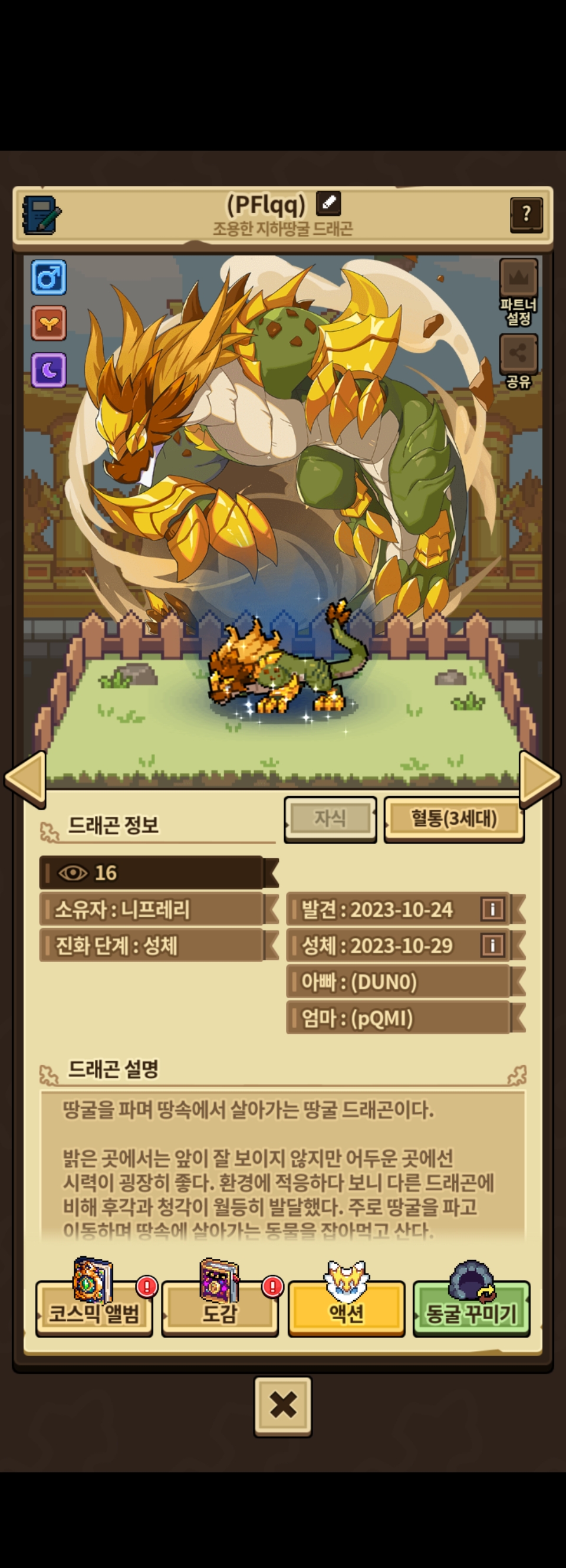Close the dragon info panel
The width and height of the screenshot is (566, 1568).
point(283,1406)
